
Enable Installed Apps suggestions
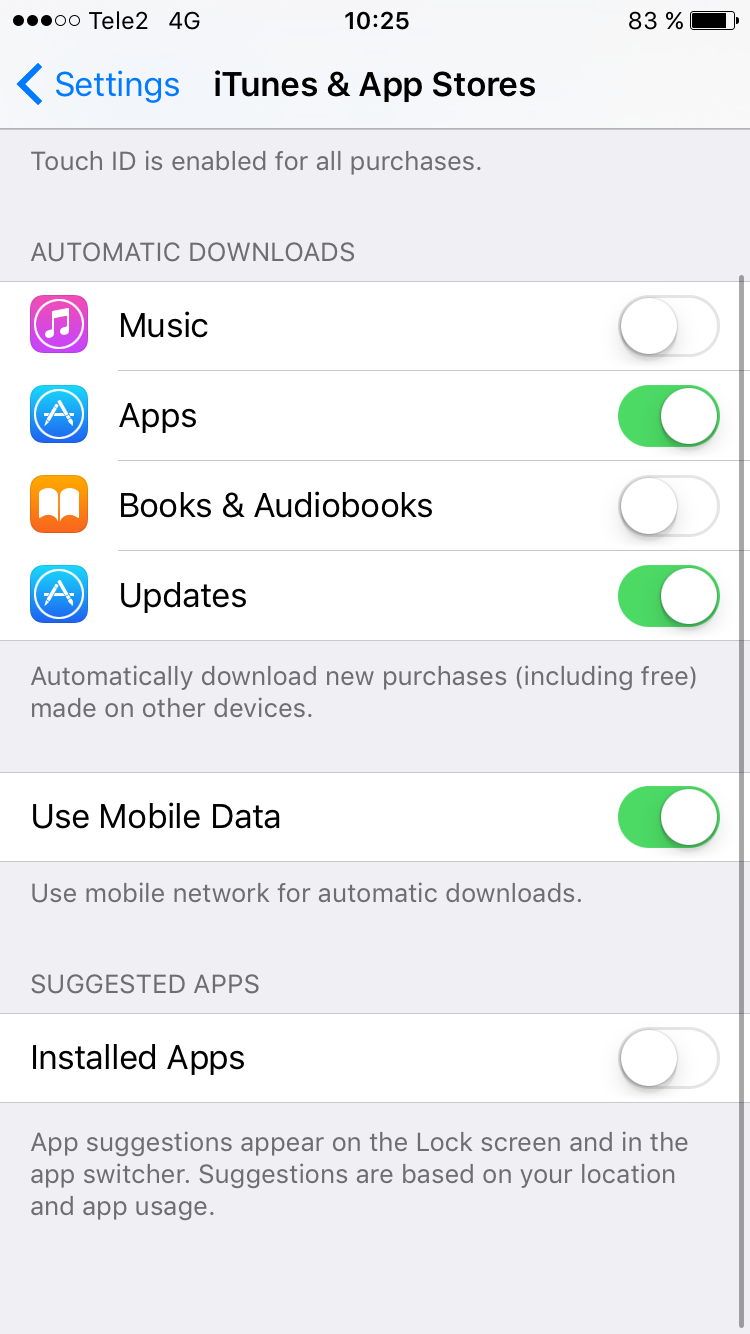tap(669, 1058)
